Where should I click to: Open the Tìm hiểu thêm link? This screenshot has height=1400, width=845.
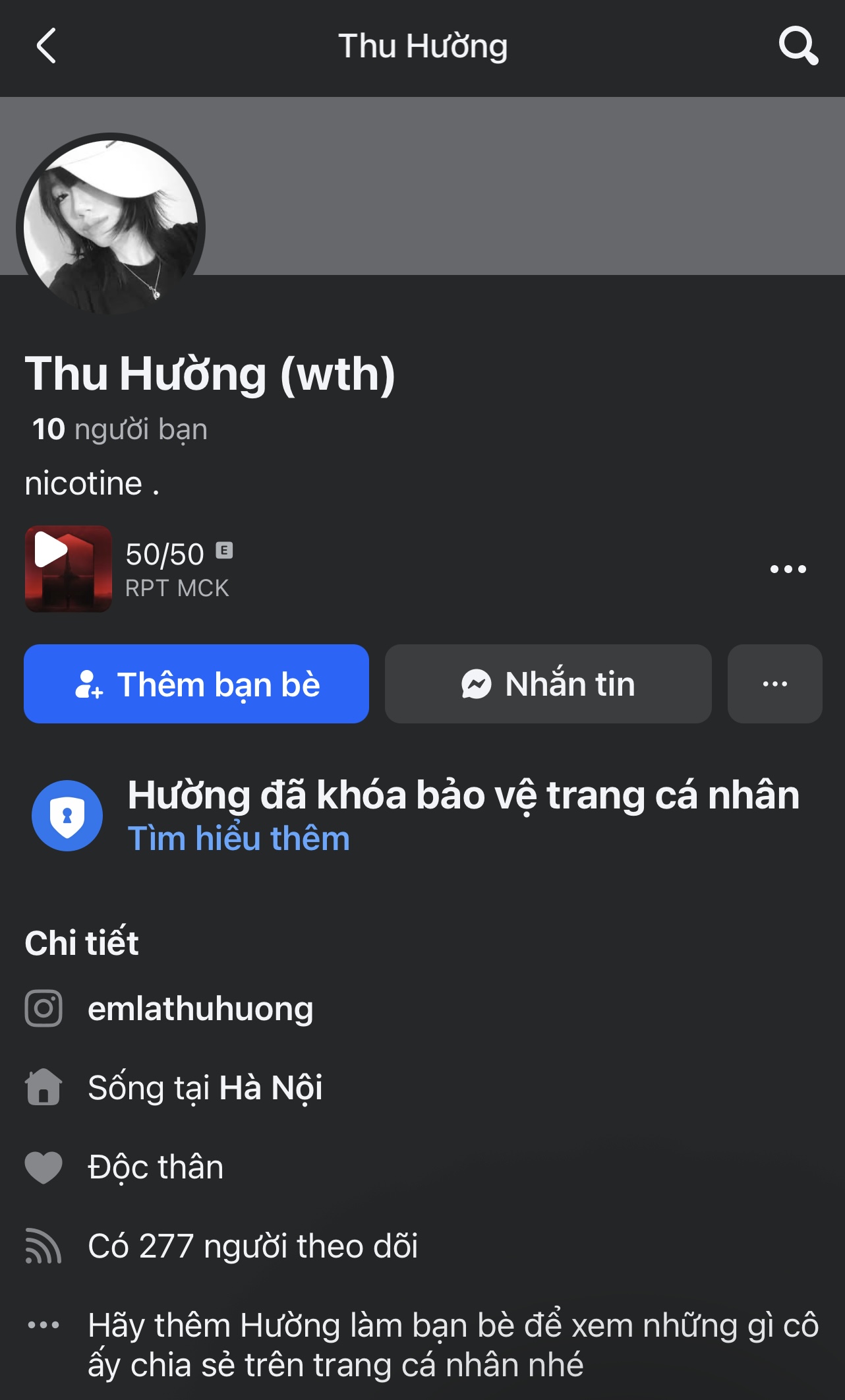point(239,839)
